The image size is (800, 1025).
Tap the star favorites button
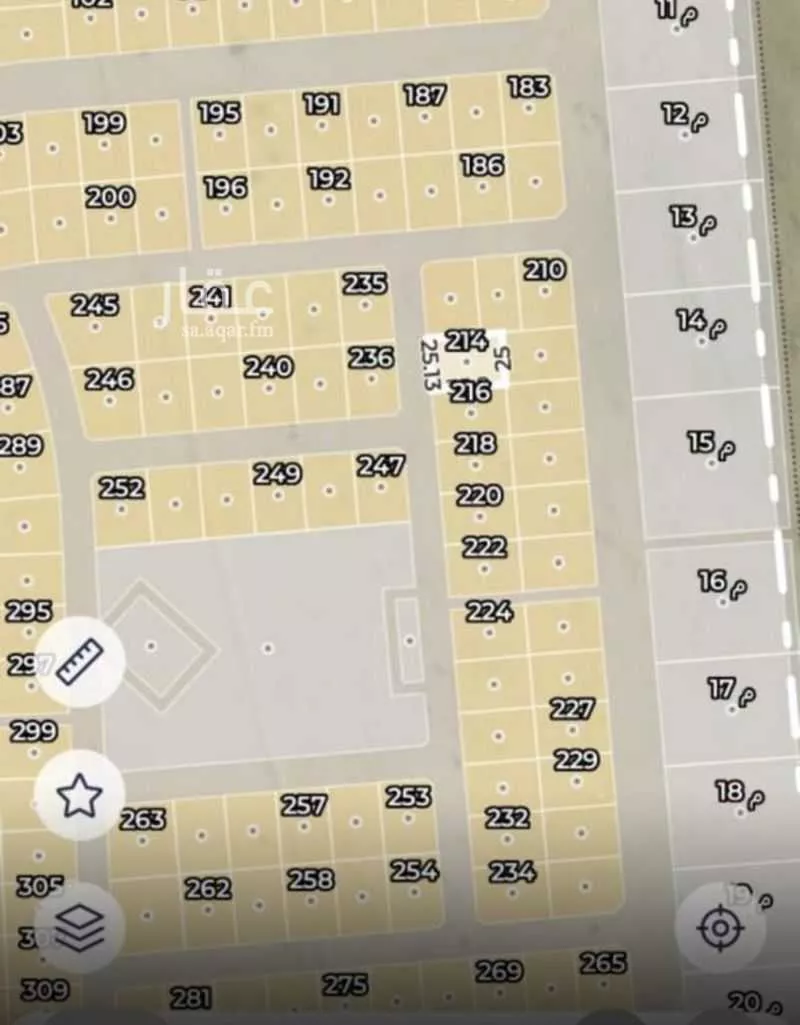pos(79,796)
